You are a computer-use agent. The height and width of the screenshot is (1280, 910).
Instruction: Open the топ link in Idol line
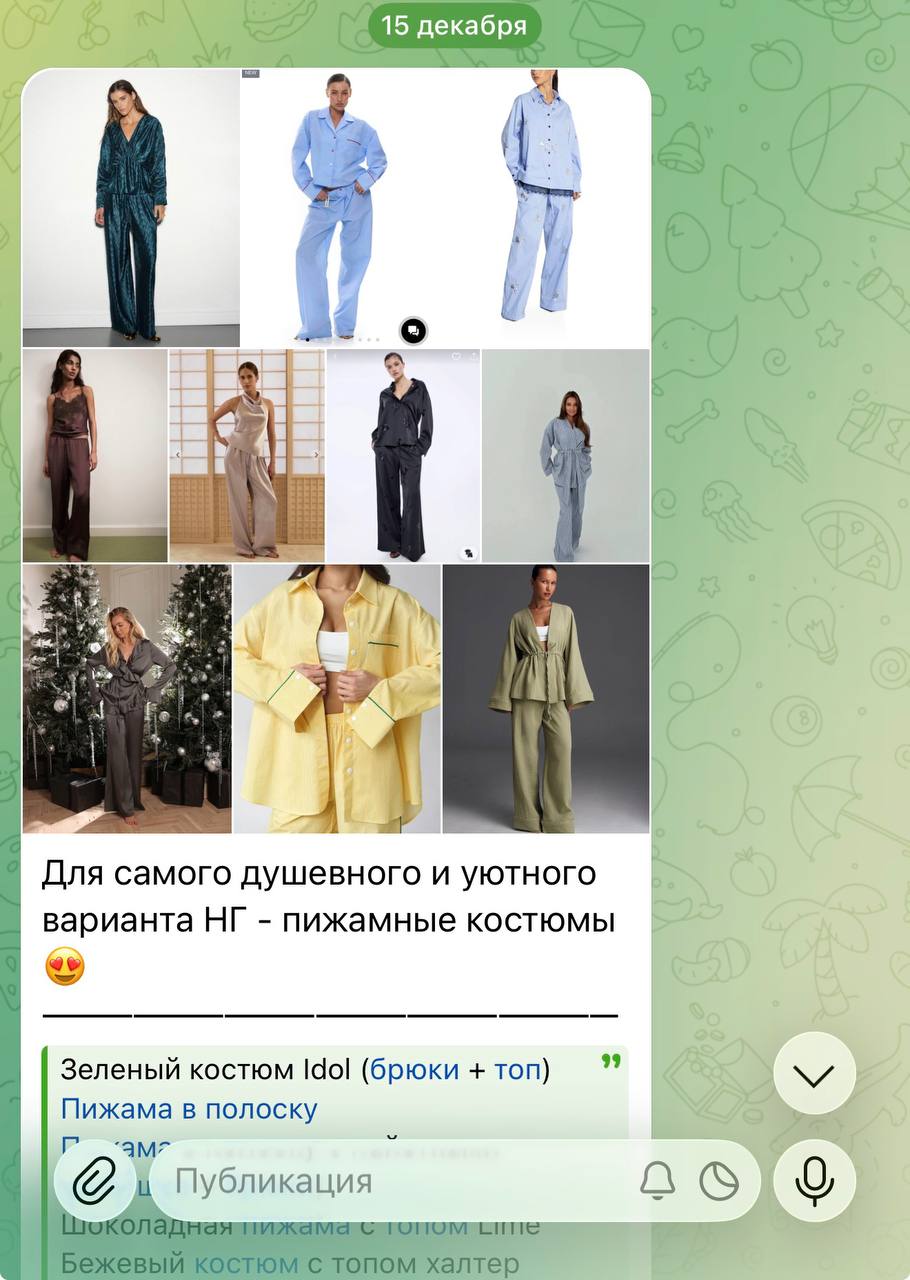pos(517,1070)
